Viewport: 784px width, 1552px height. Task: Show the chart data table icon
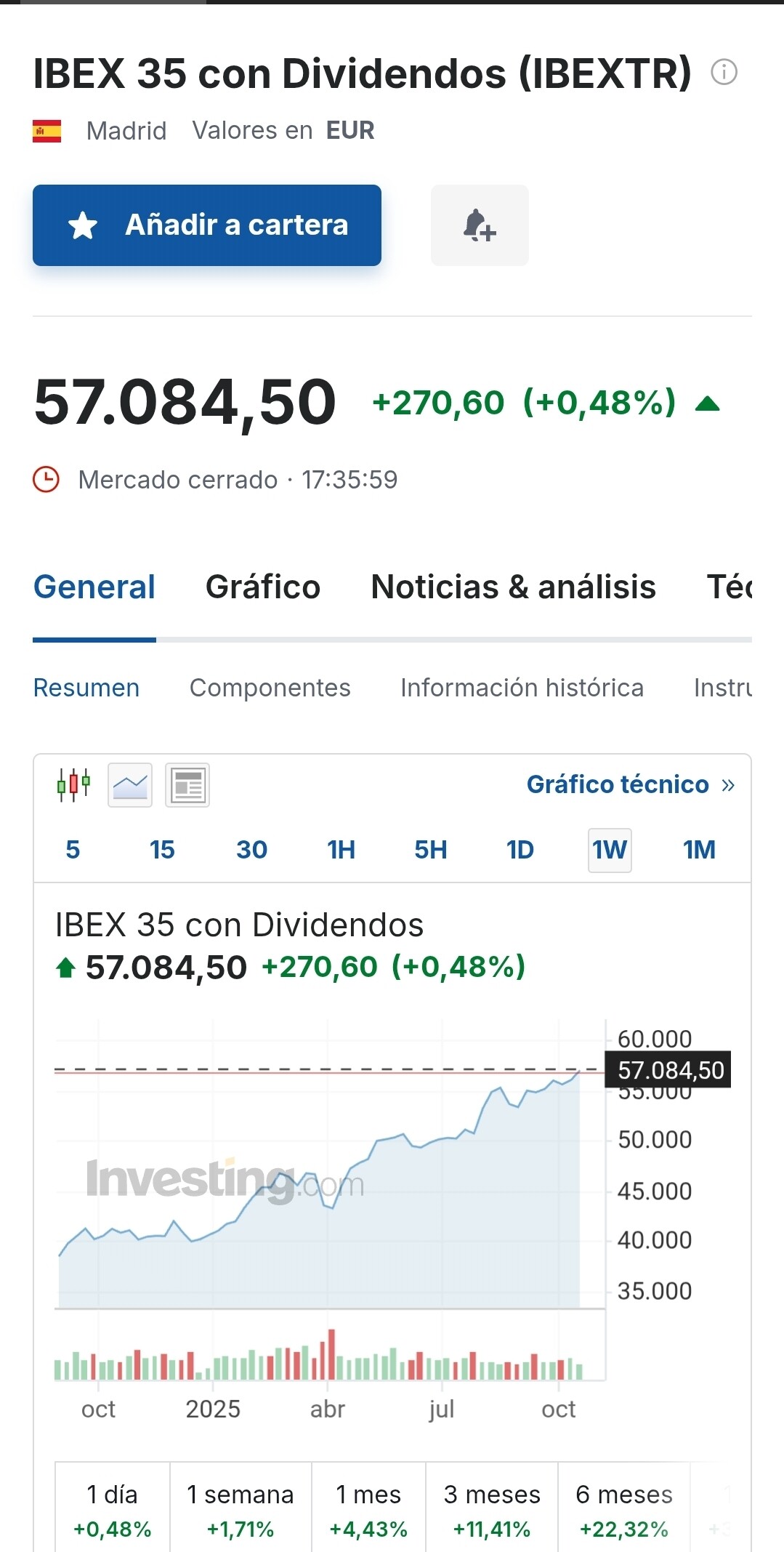187,785
